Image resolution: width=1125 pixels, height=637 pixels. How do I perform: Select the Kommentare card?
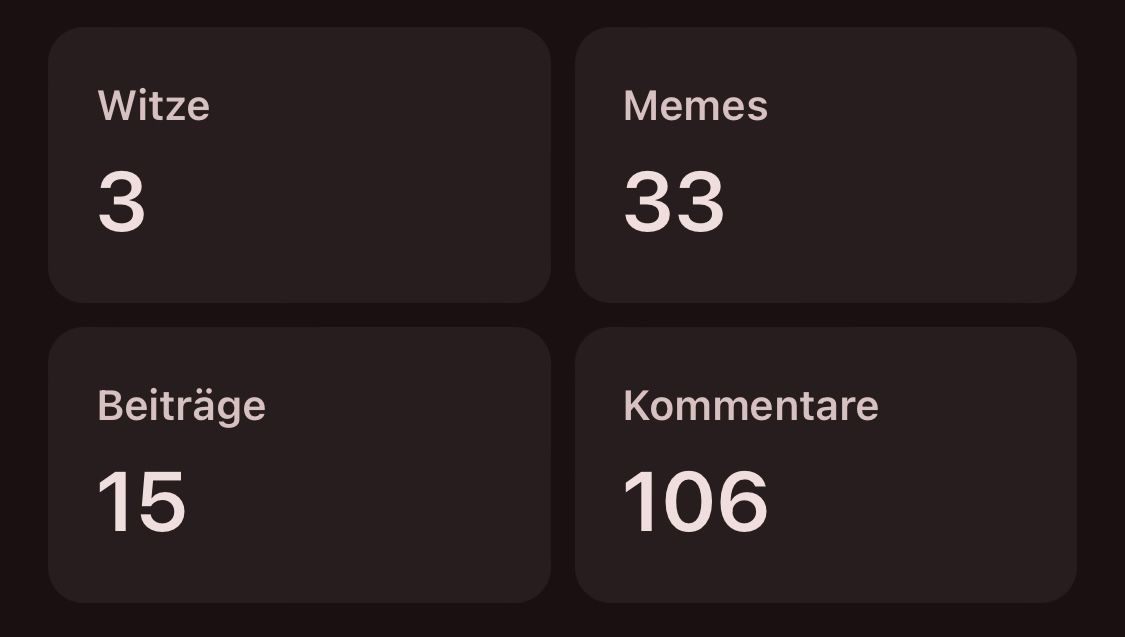825,465
